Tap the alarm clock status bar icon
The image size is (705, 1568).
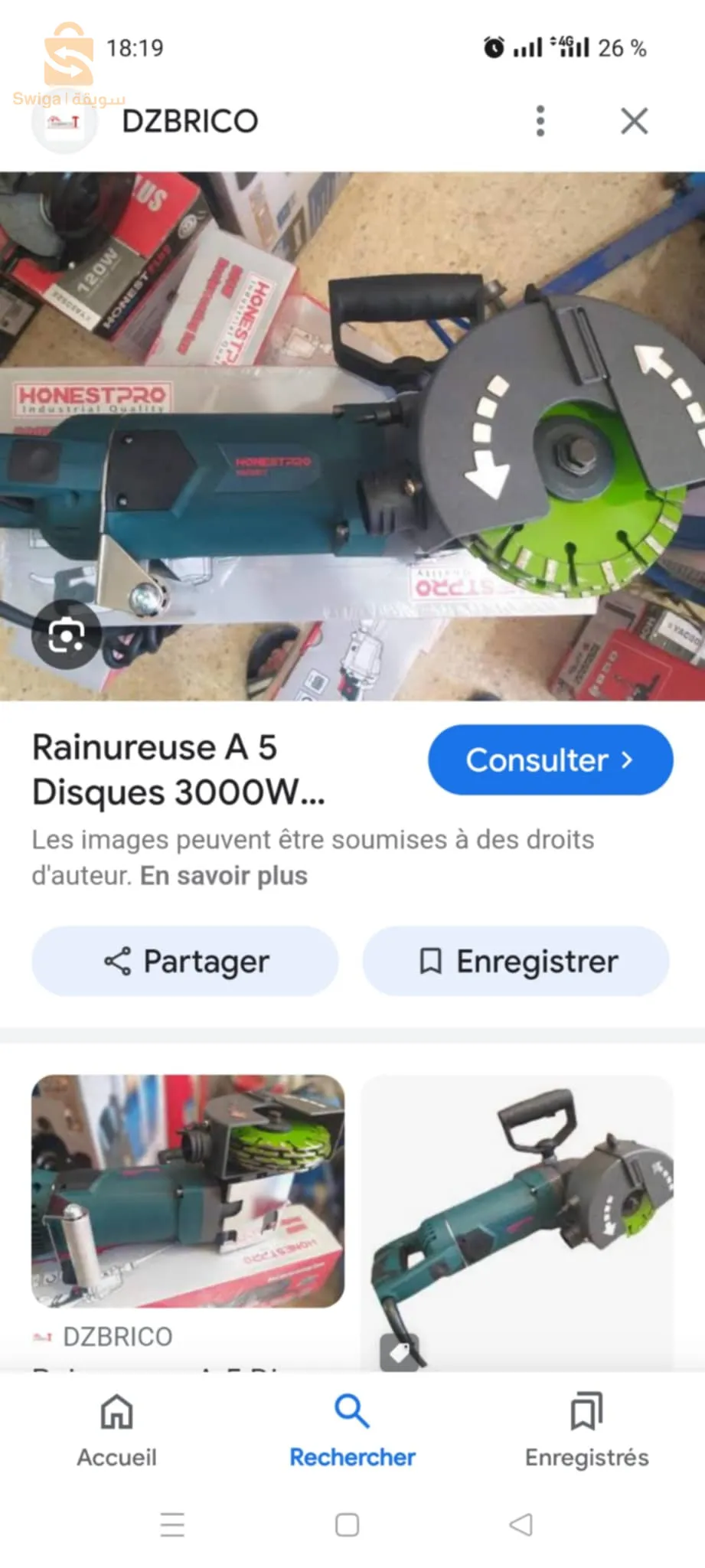[x=494, y=47]
